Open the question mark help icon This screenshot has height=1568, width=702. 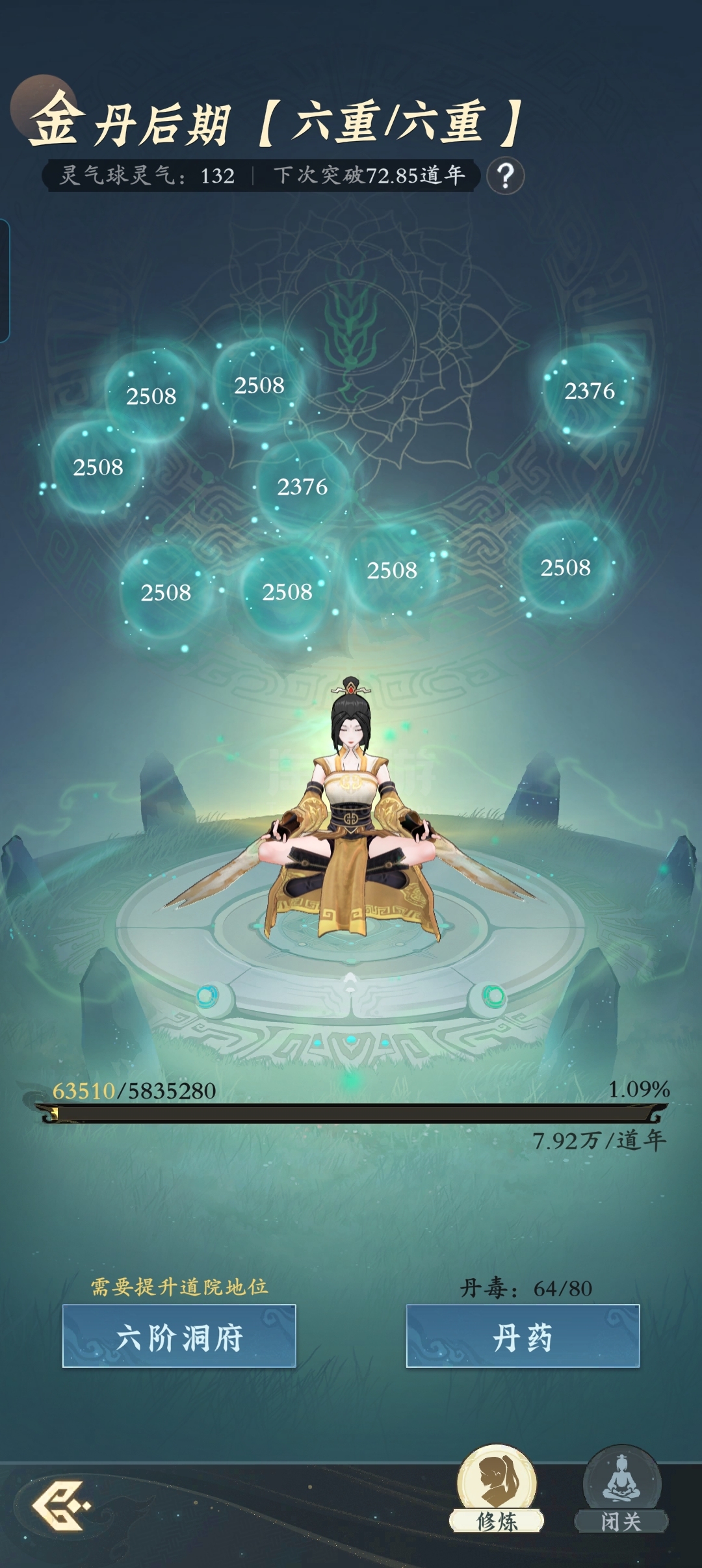(x=505, y=176)
